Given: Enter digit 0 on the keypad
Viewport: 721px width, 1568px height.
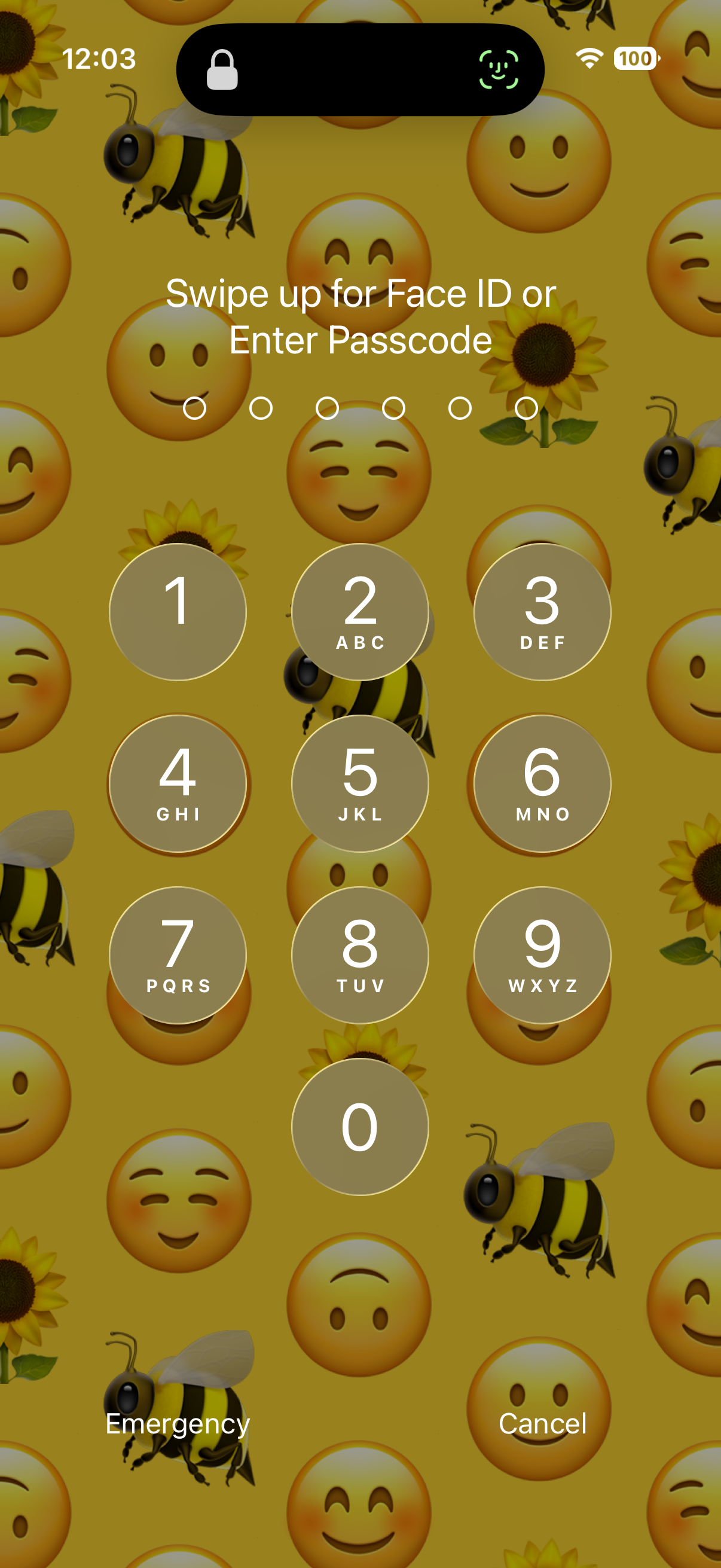Looking at the screenshot, I should (x=360, y=1127).
